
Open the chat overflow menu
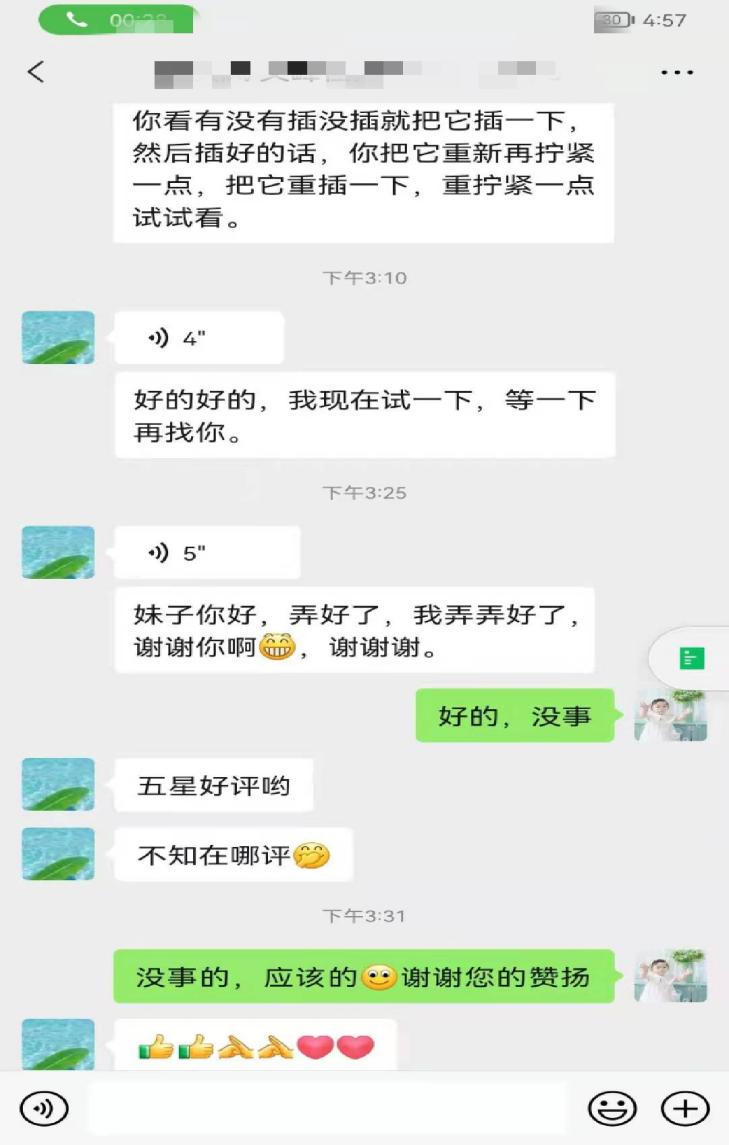(x=677, y=73)
